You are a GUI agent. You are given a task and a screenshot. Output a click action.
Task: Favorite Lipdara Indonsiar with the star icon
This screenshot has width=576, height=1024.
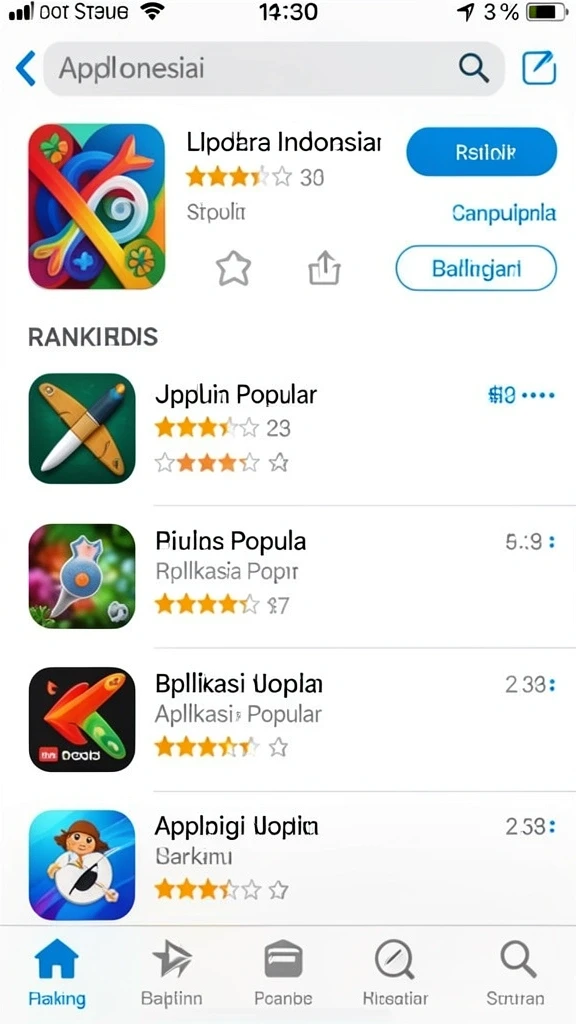point(233,268)
